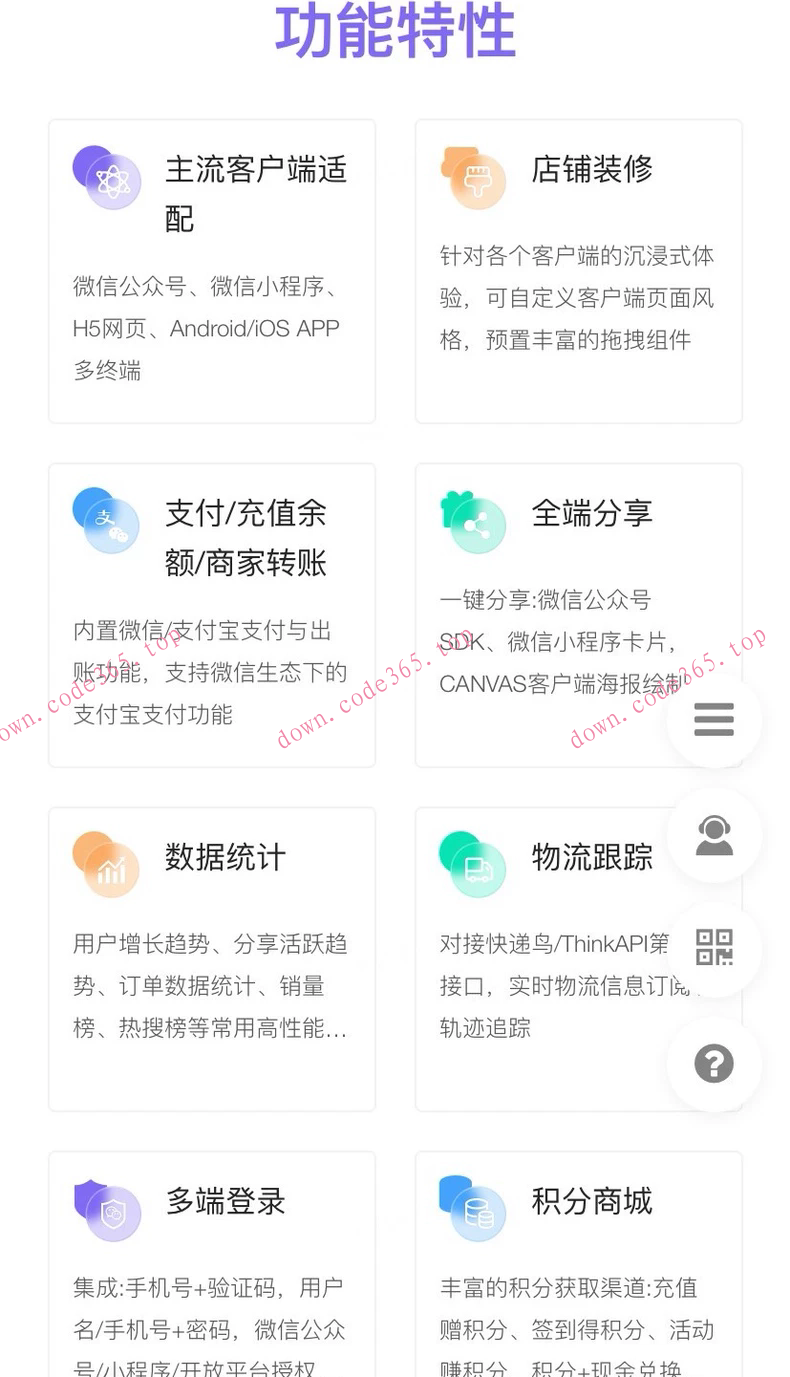Click the share-node icon on 全端分享 card
Viewport: 790px width, 1377px height.
473,521
